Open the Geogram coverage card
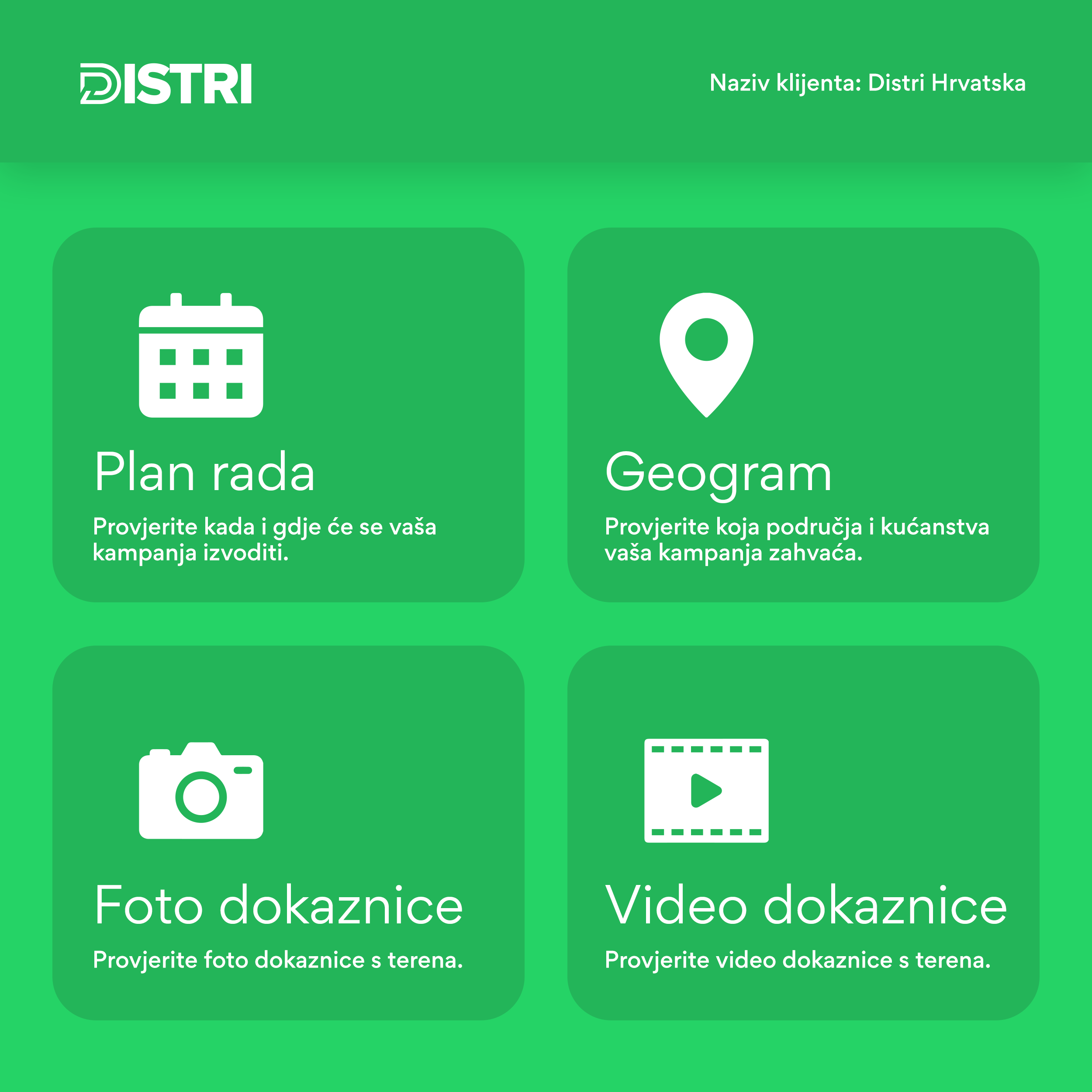This screenshot has height=1092, width=1092. tap(802, 415)
